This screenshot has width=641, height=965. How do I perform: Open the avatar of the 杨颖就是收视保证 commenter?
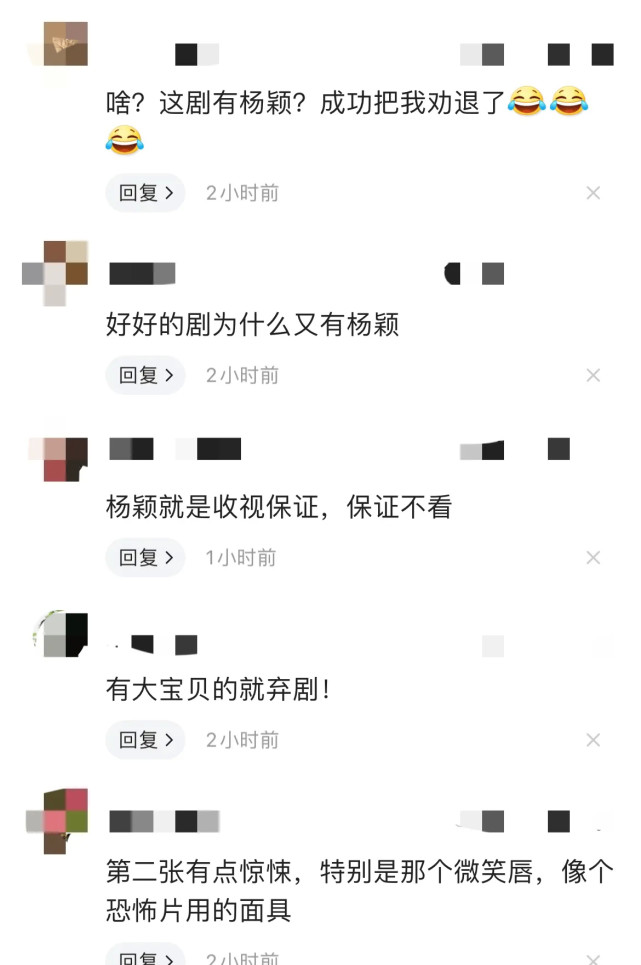pyautogui.click(x=58, y=459)
